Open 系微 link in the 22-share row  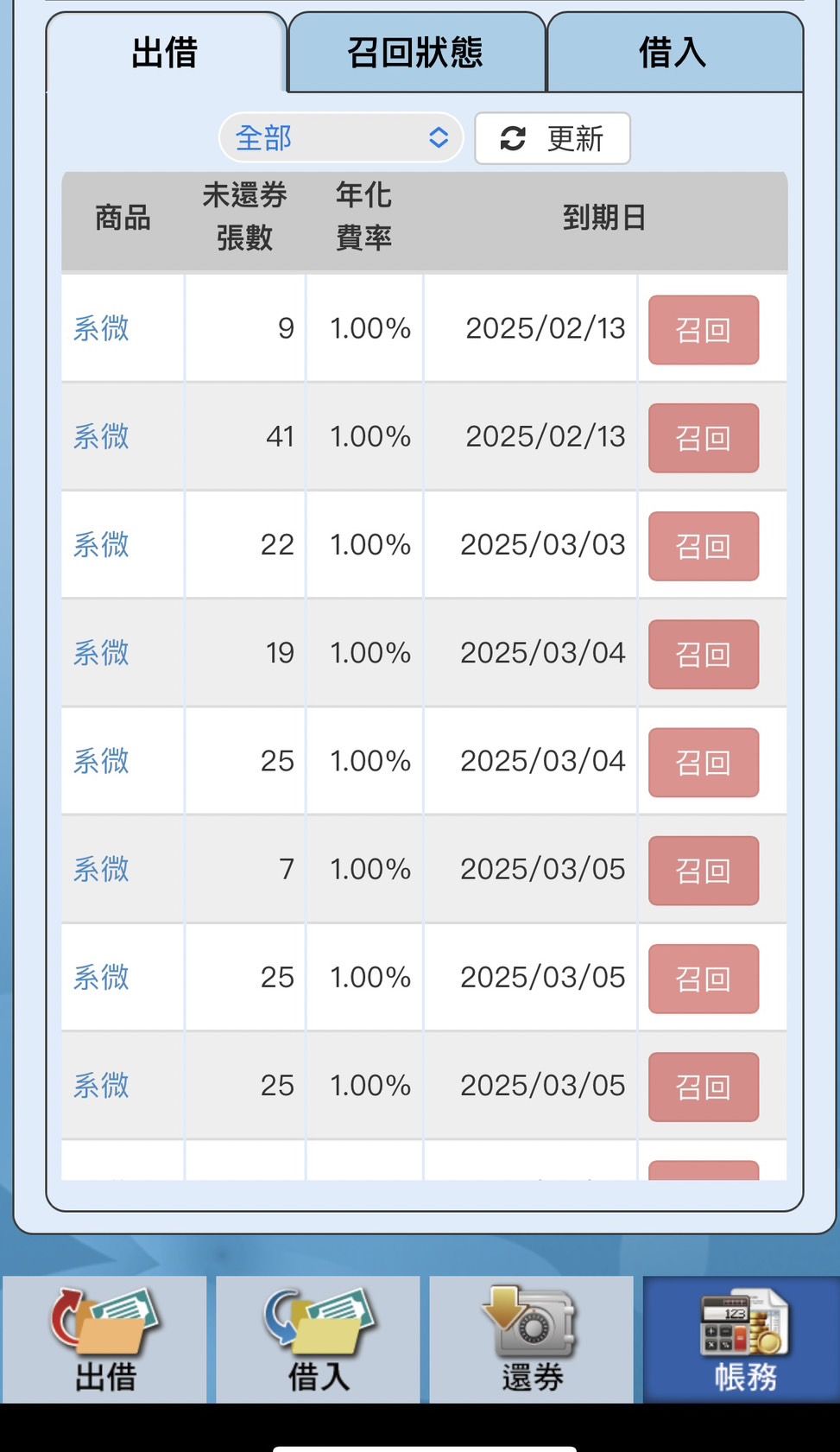tap(101, 544)
